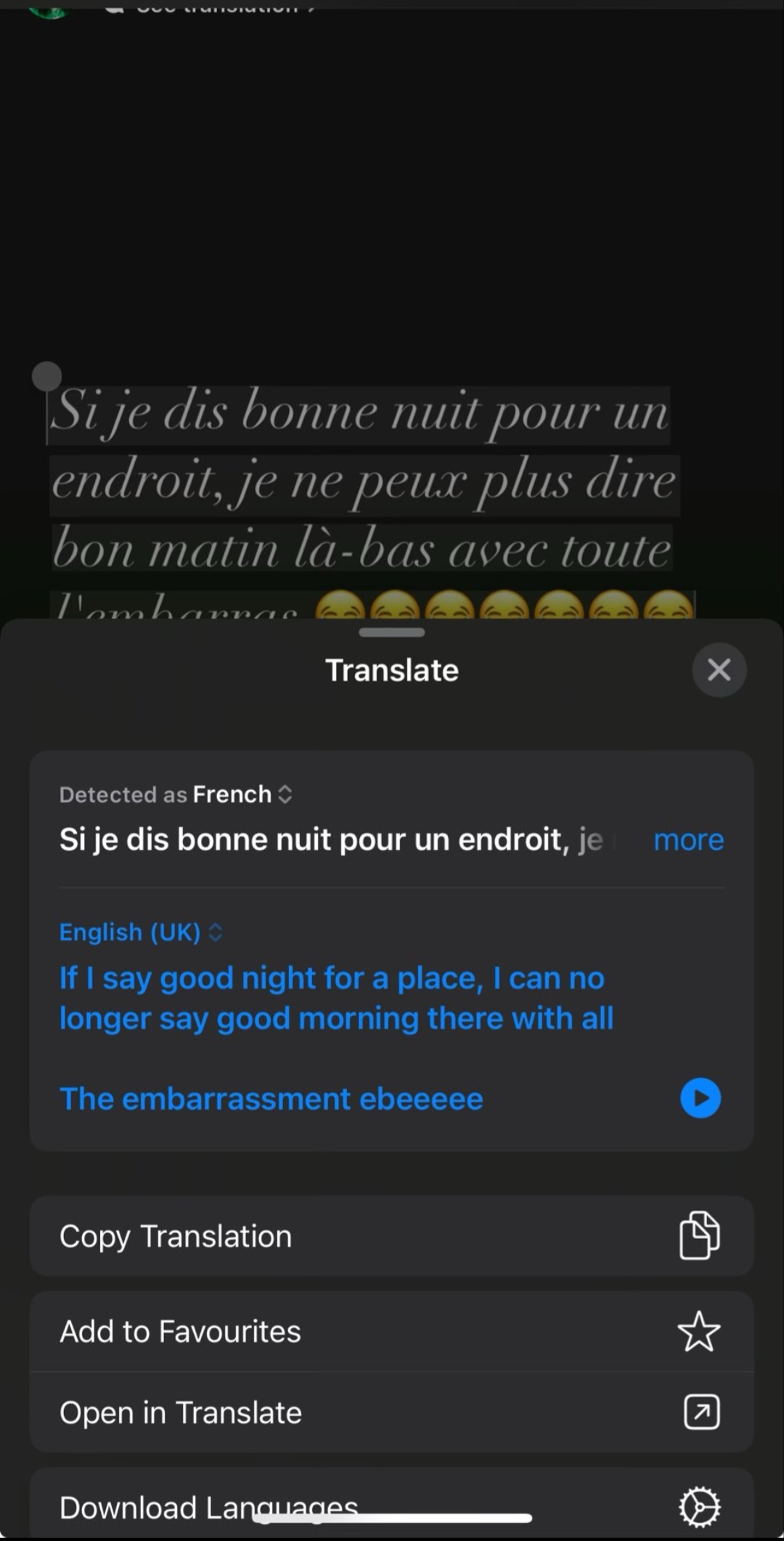
Task: Copy the translation
Action: coord(392,1236)
